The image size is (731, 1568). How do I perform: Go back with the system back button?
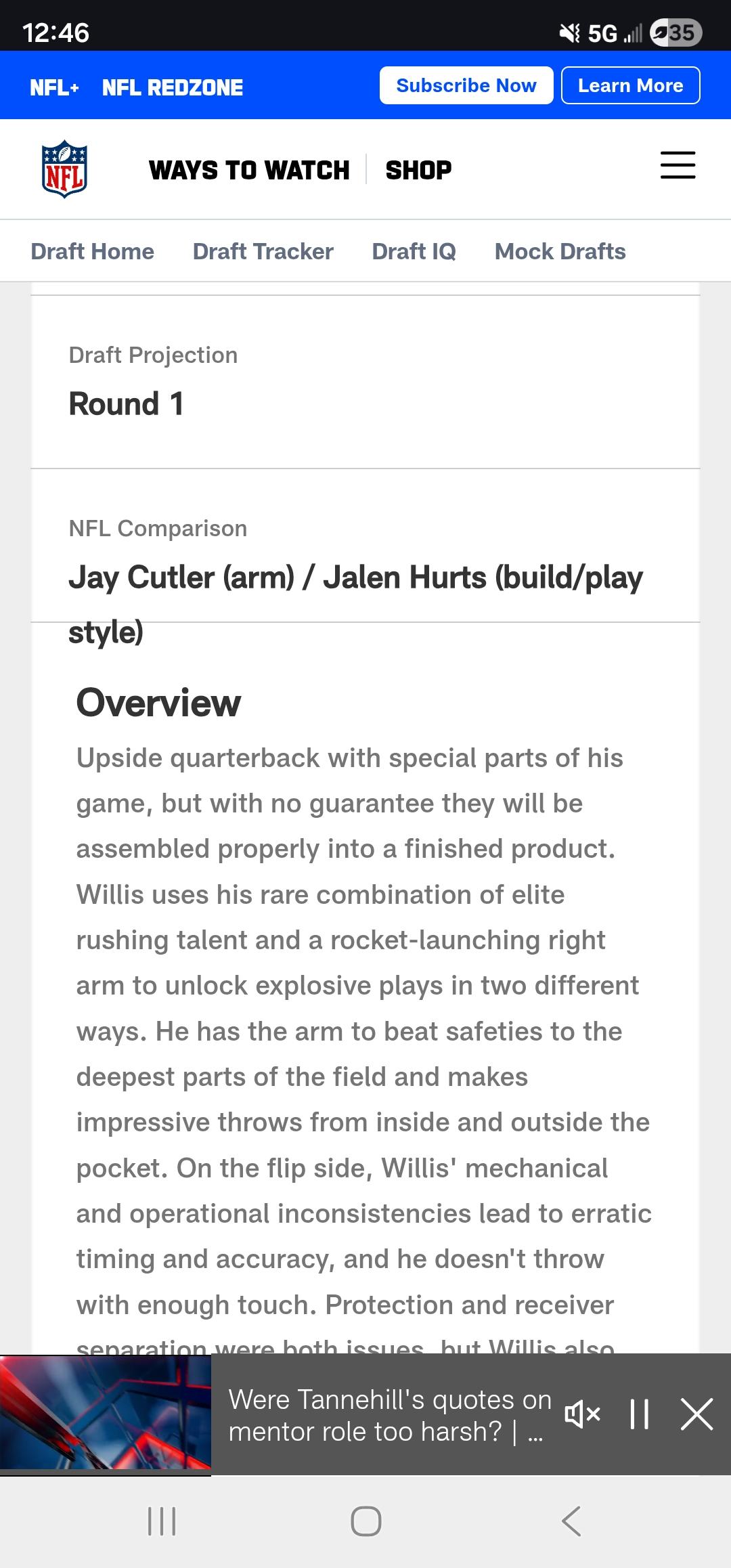point(571,1521)
